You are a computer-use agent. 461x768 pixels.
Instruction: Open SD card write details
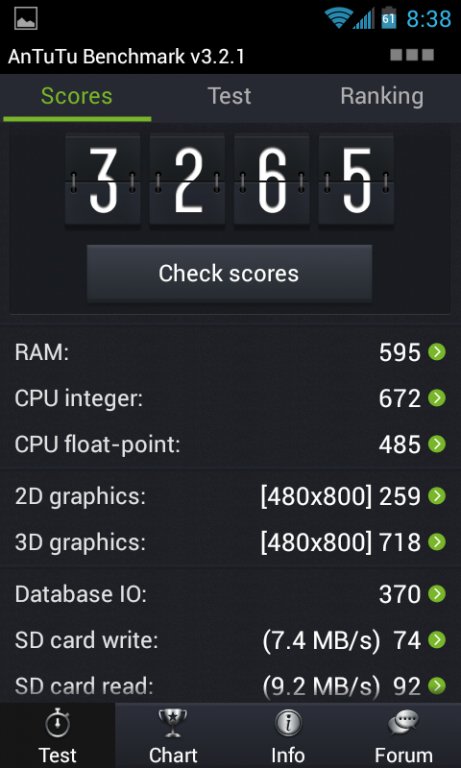pos(437,640)
